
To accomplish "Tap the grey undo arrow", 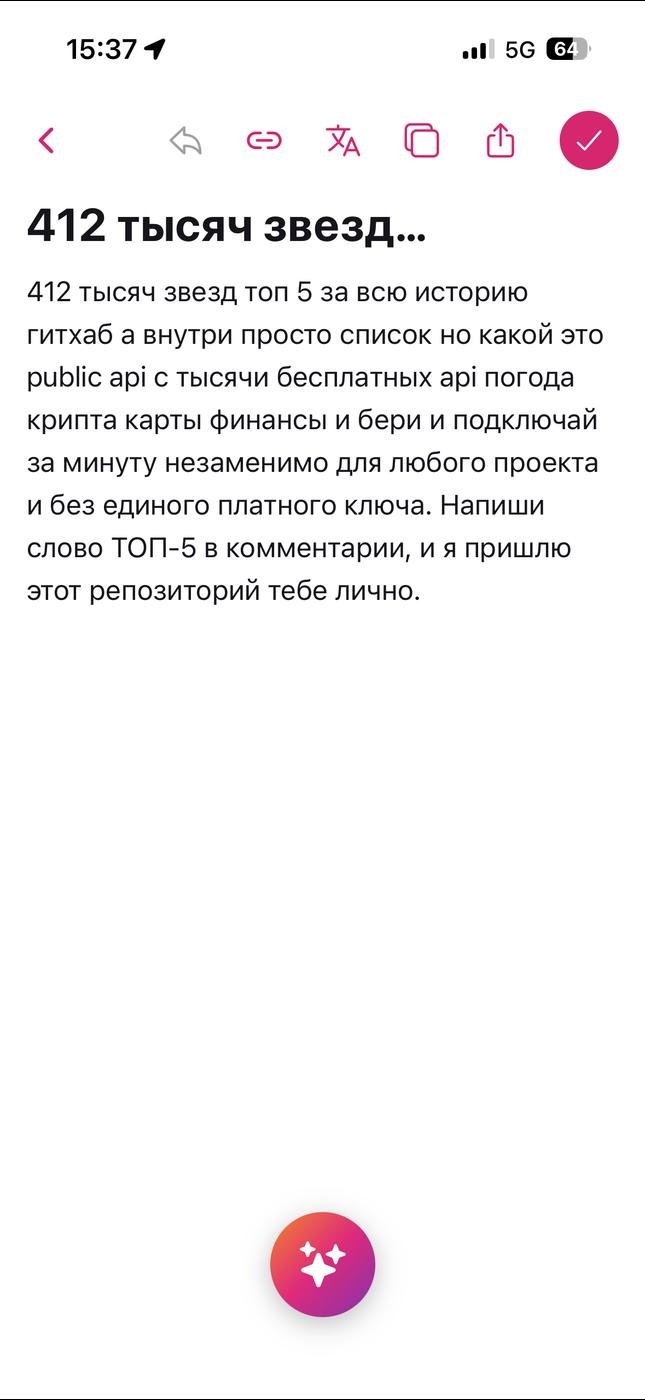I will [x=185, y=141].
